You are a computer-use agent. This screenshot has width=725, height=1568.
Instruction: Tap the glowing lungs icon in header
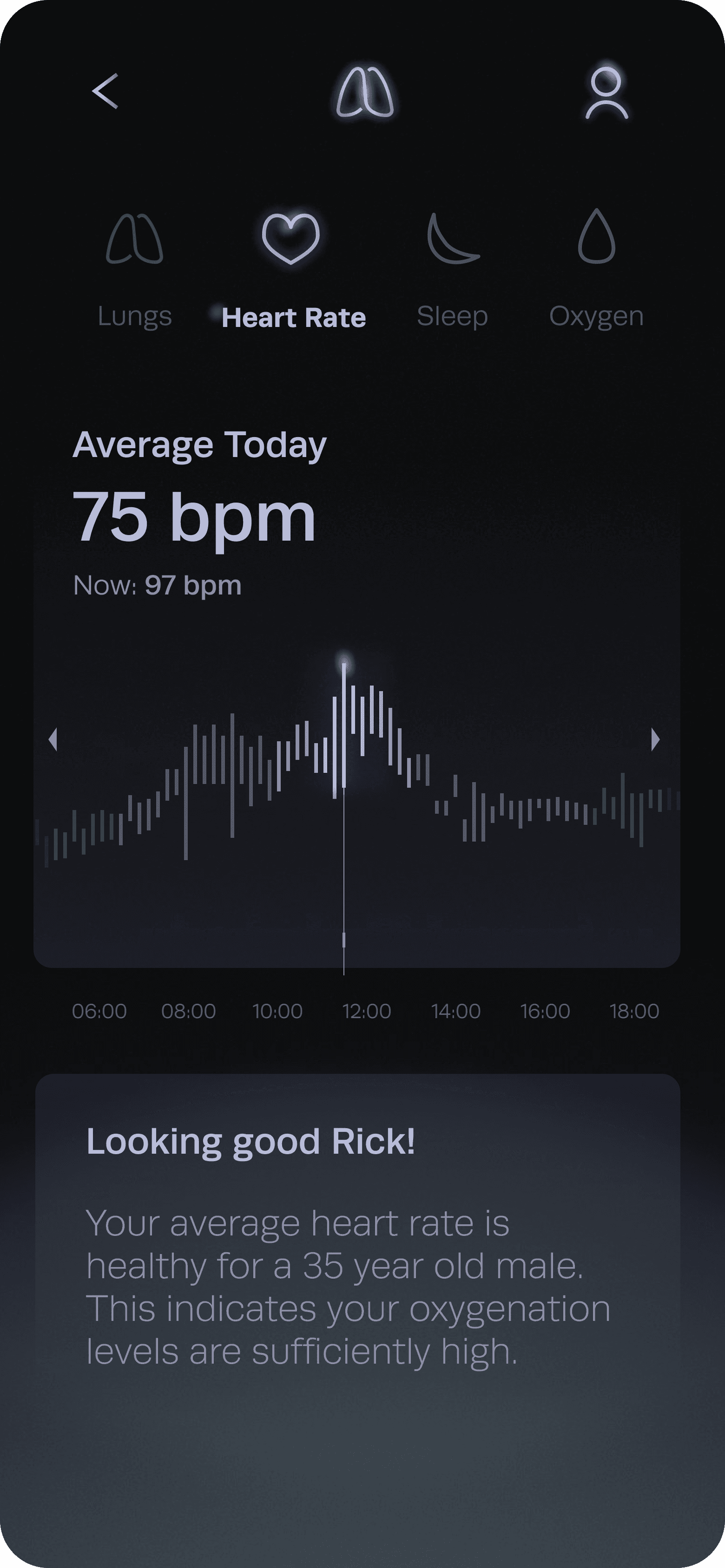[366, 92]
